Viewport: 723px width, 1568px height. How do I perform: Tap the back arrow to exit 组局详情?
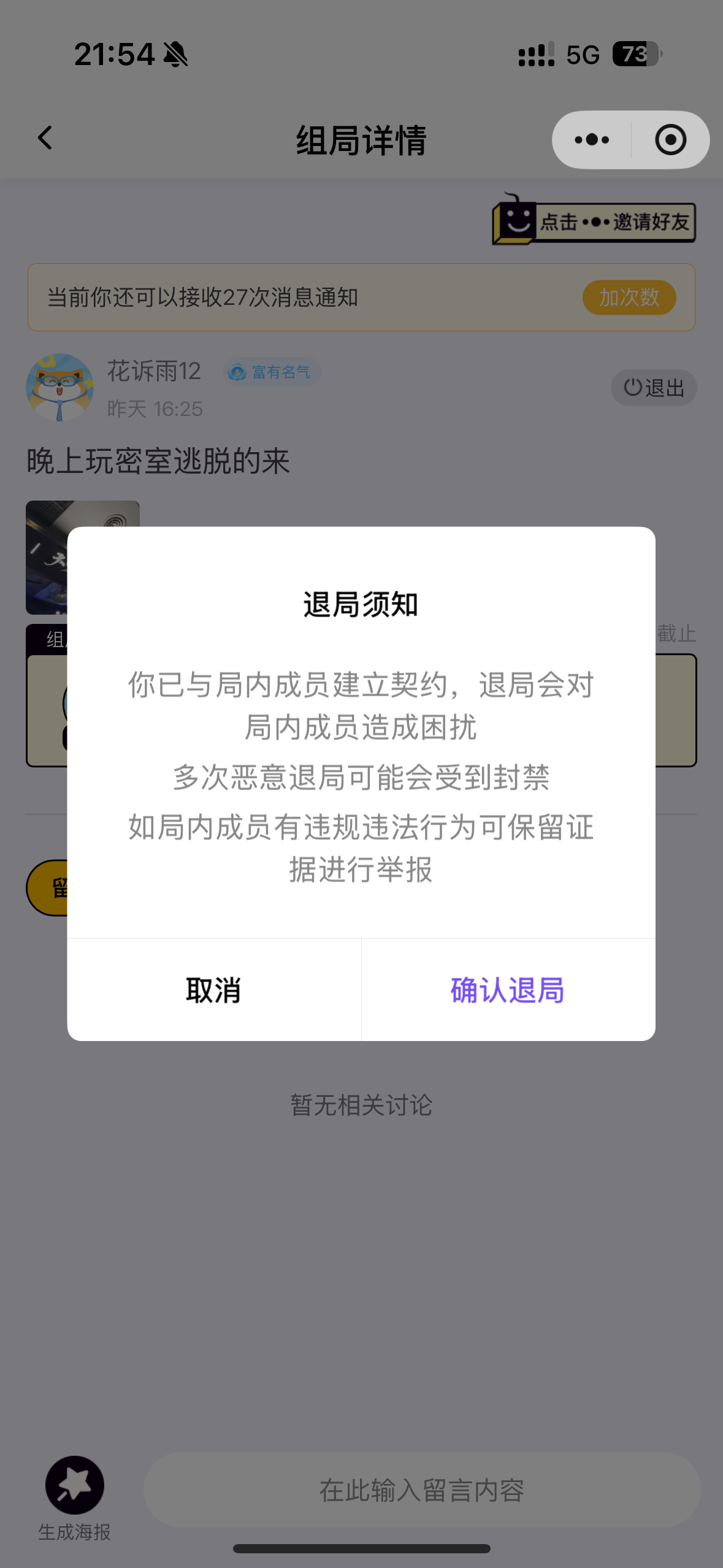44,139
